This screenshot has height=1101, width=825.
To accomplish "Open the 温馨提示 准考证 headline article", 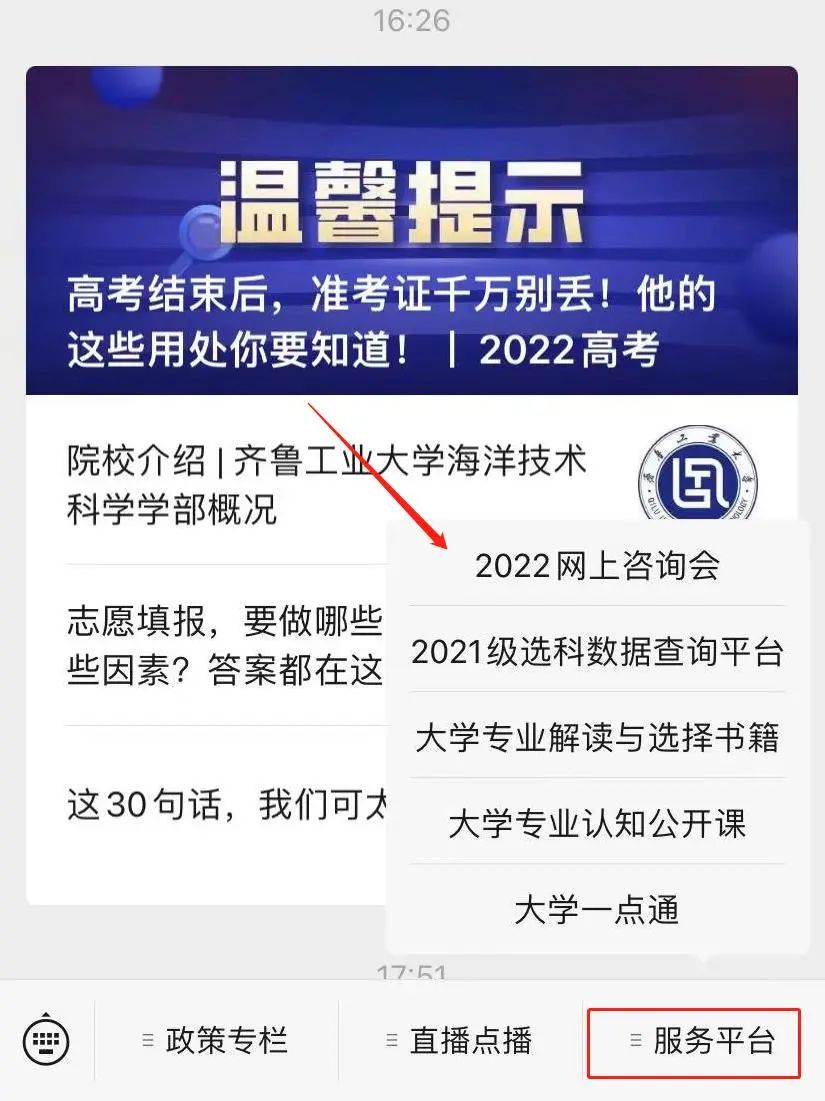I will tap(411, 232).
